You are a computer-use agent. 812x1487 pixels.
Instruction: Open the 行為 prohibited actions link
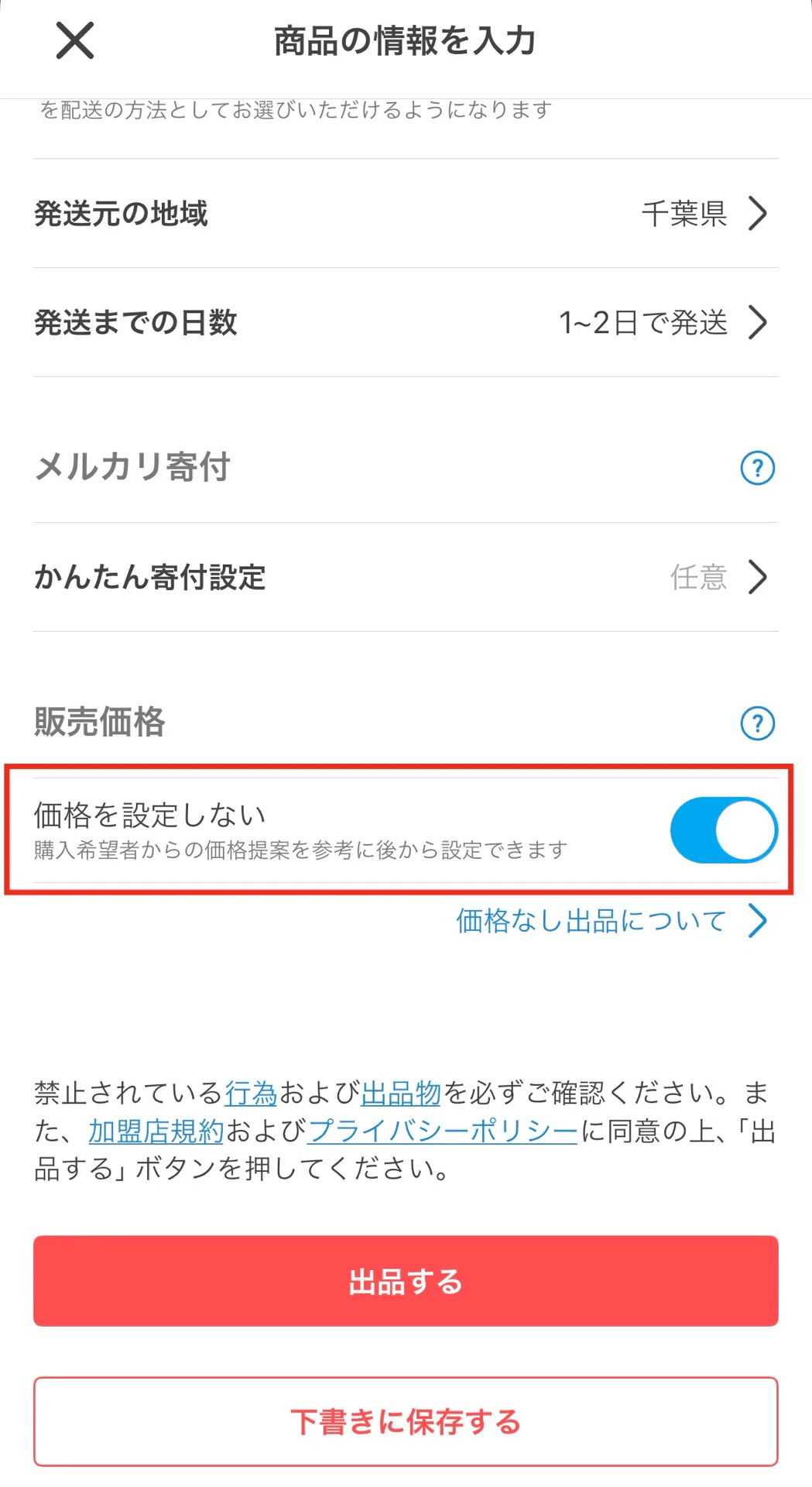251,1093
